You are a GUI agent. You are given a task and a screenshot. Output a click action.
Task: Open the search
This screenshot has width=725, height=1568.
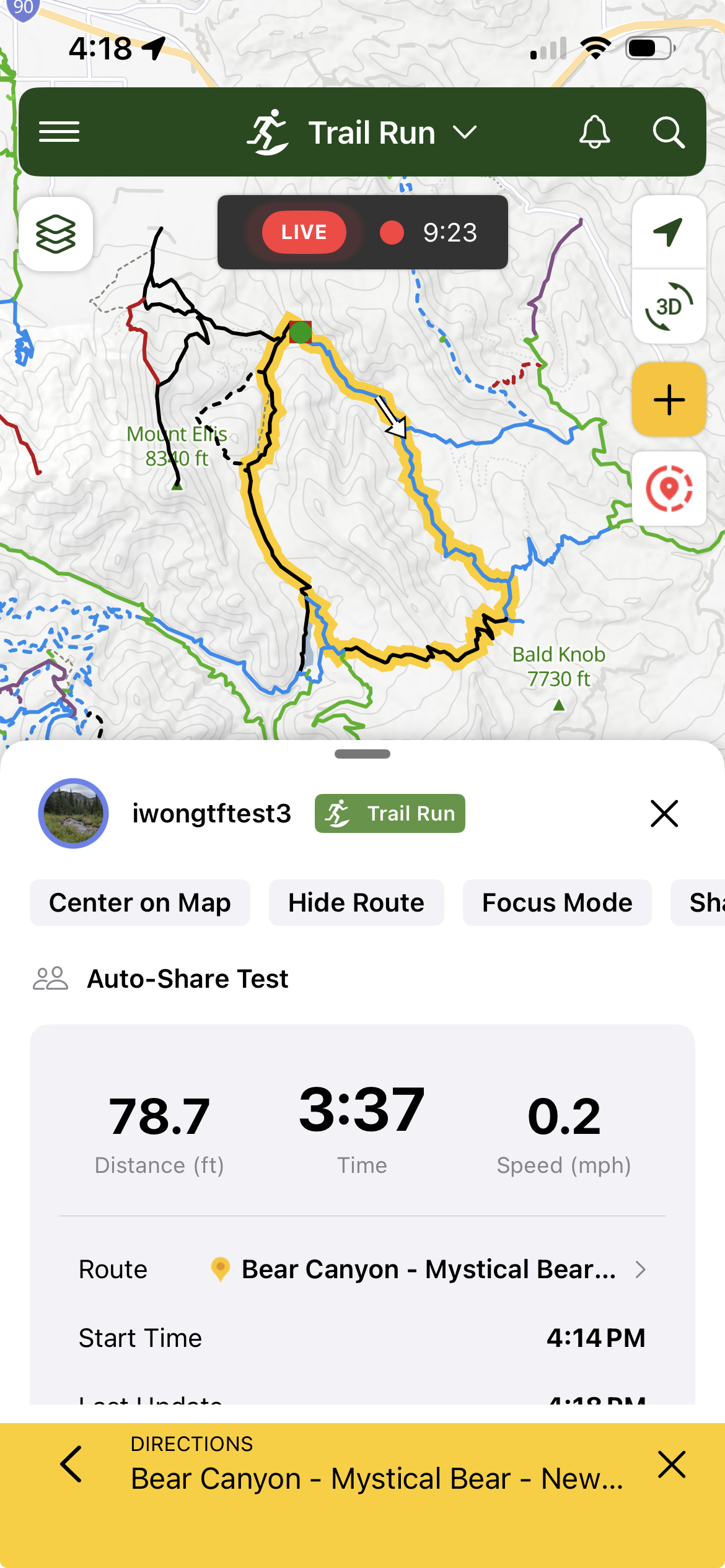click(669, 132)
